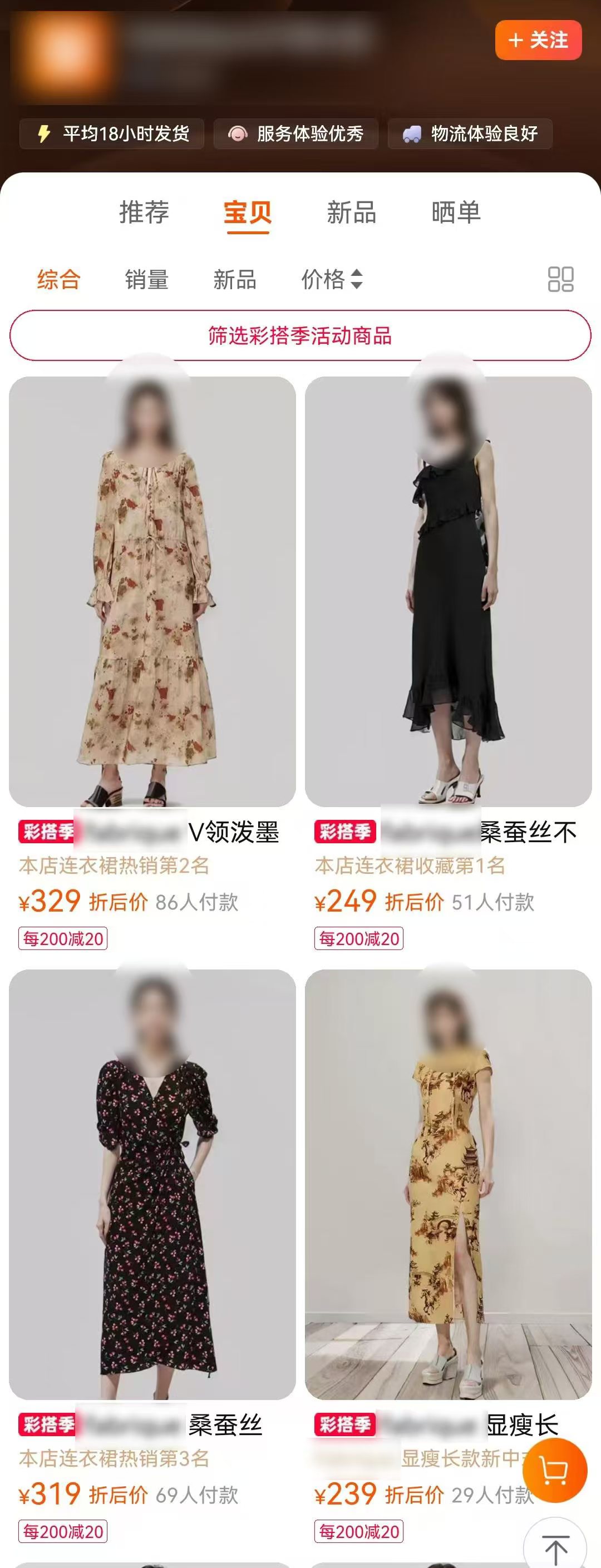The image size is (601, 1568).
Task: View the ¥239 yellow 显瘦长 dress
Action: coord(448,1184)
